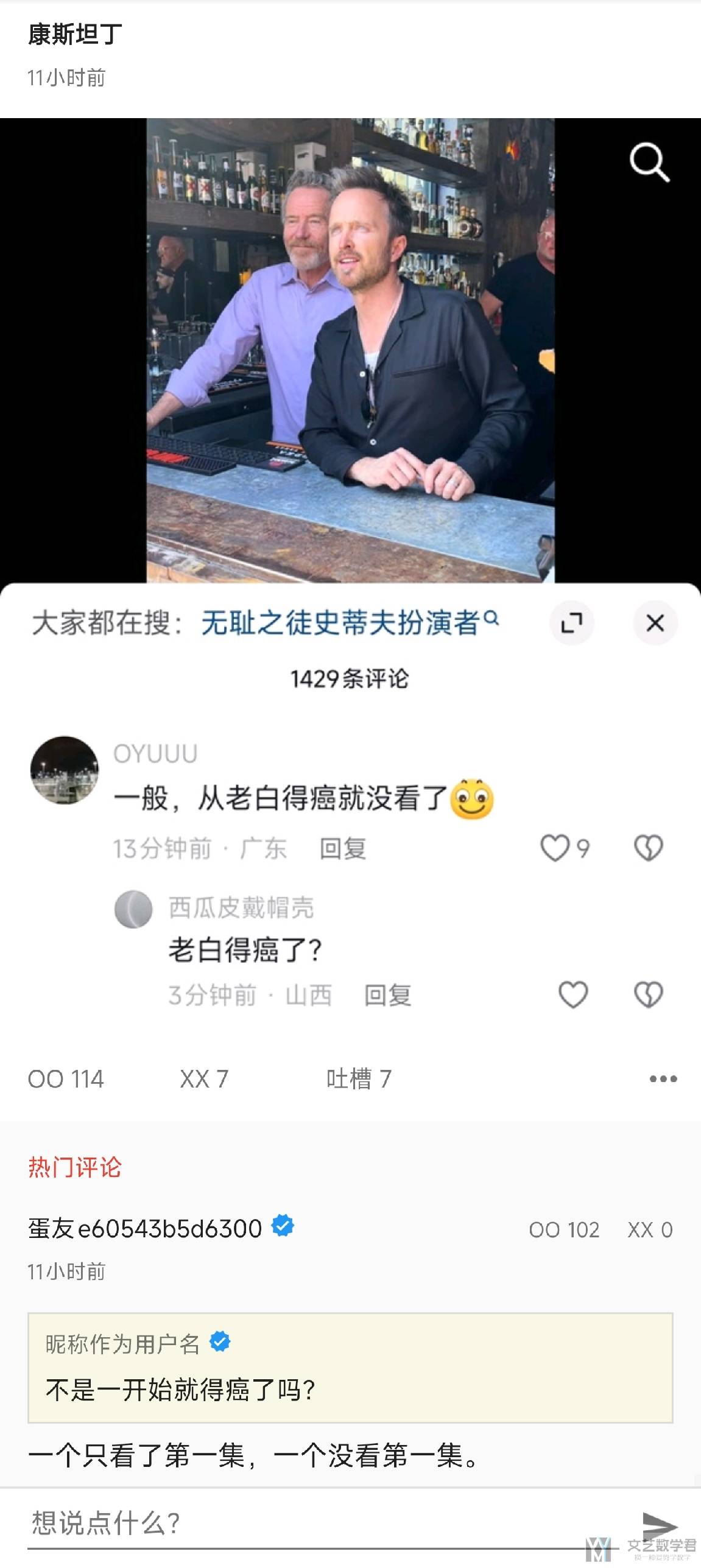This screenshot has width=701, height=1568.
Task: Open the 吐槽 7 comments
Action: (359, 1079)
